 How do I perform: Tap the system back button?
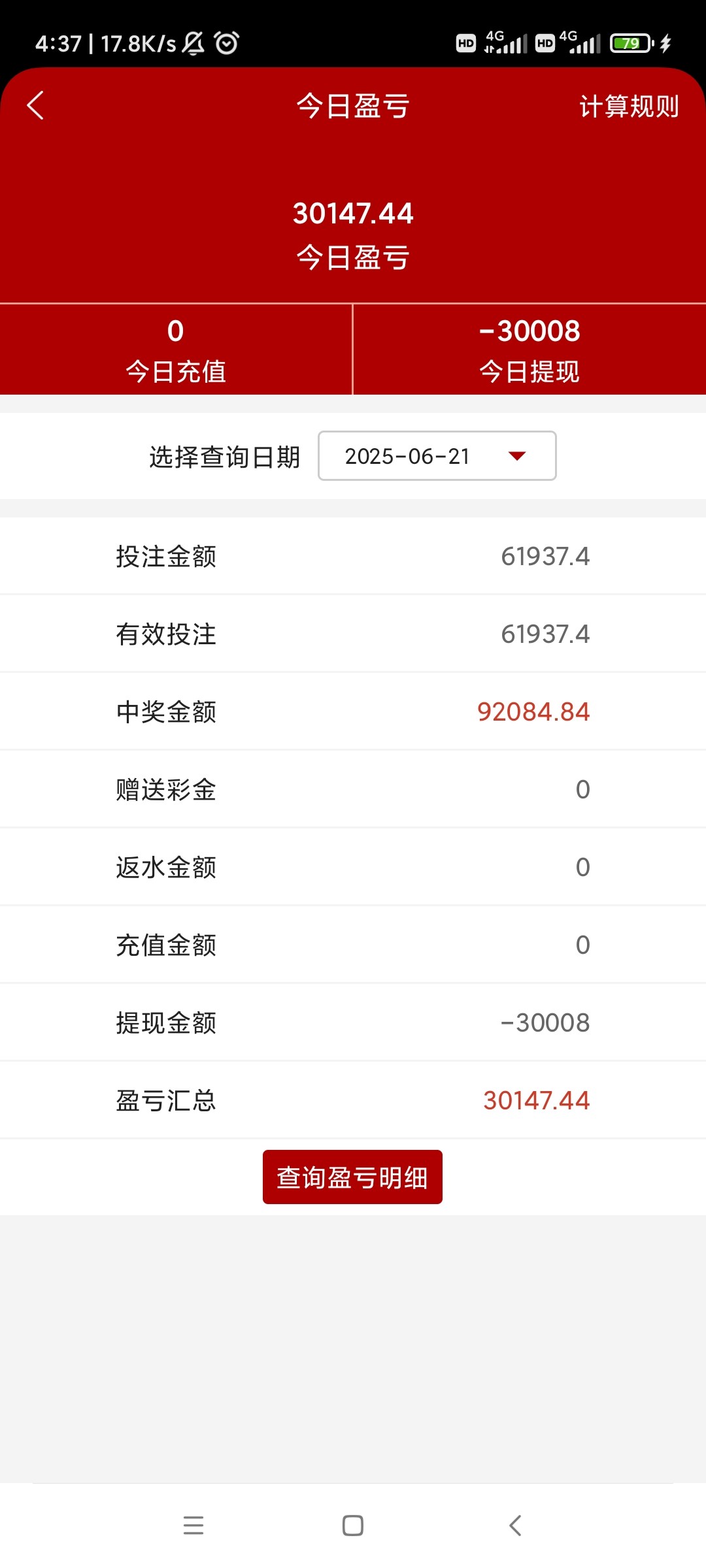pyautogui.click(x=515, y=1526)
